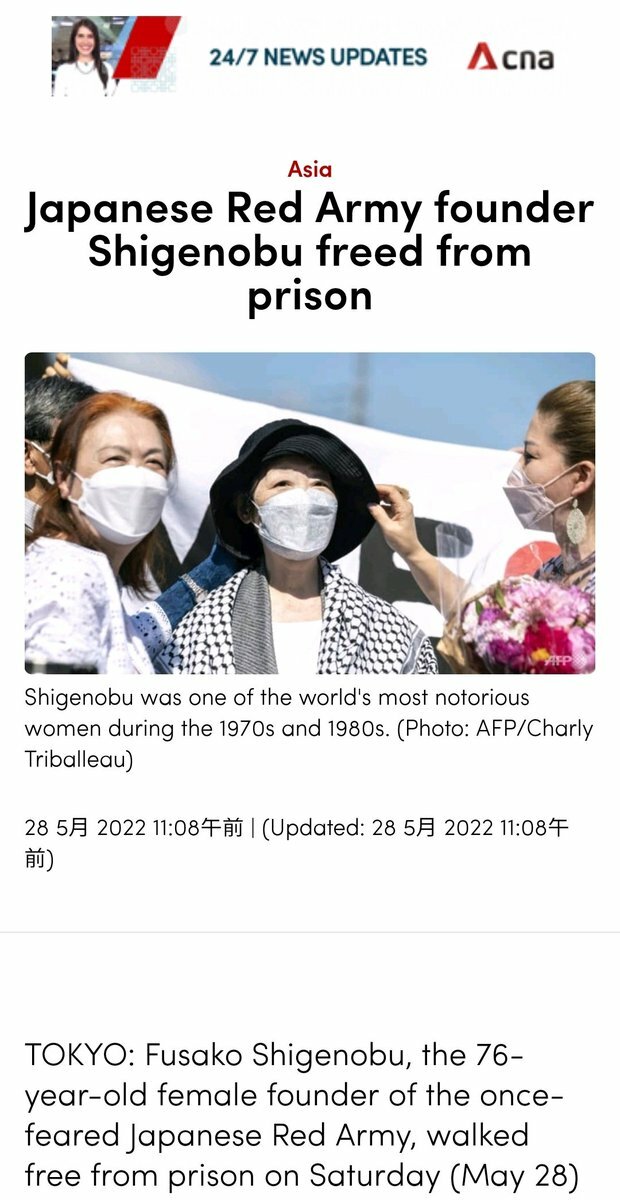Go to the Asia news section
The width and height of the screenshot is (620, 1200).
point(310,169)
